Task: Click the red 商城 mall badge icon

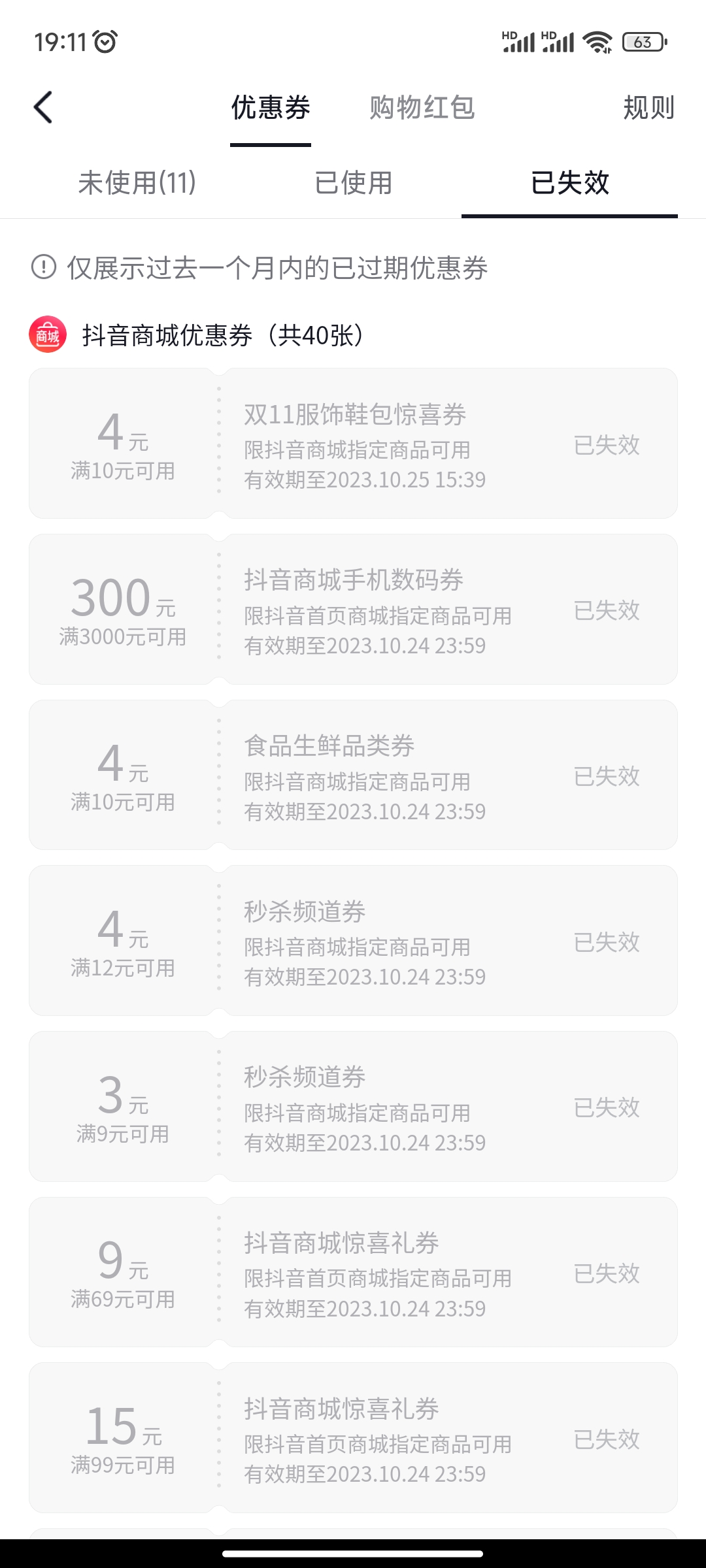Action: tap(49, 335)
